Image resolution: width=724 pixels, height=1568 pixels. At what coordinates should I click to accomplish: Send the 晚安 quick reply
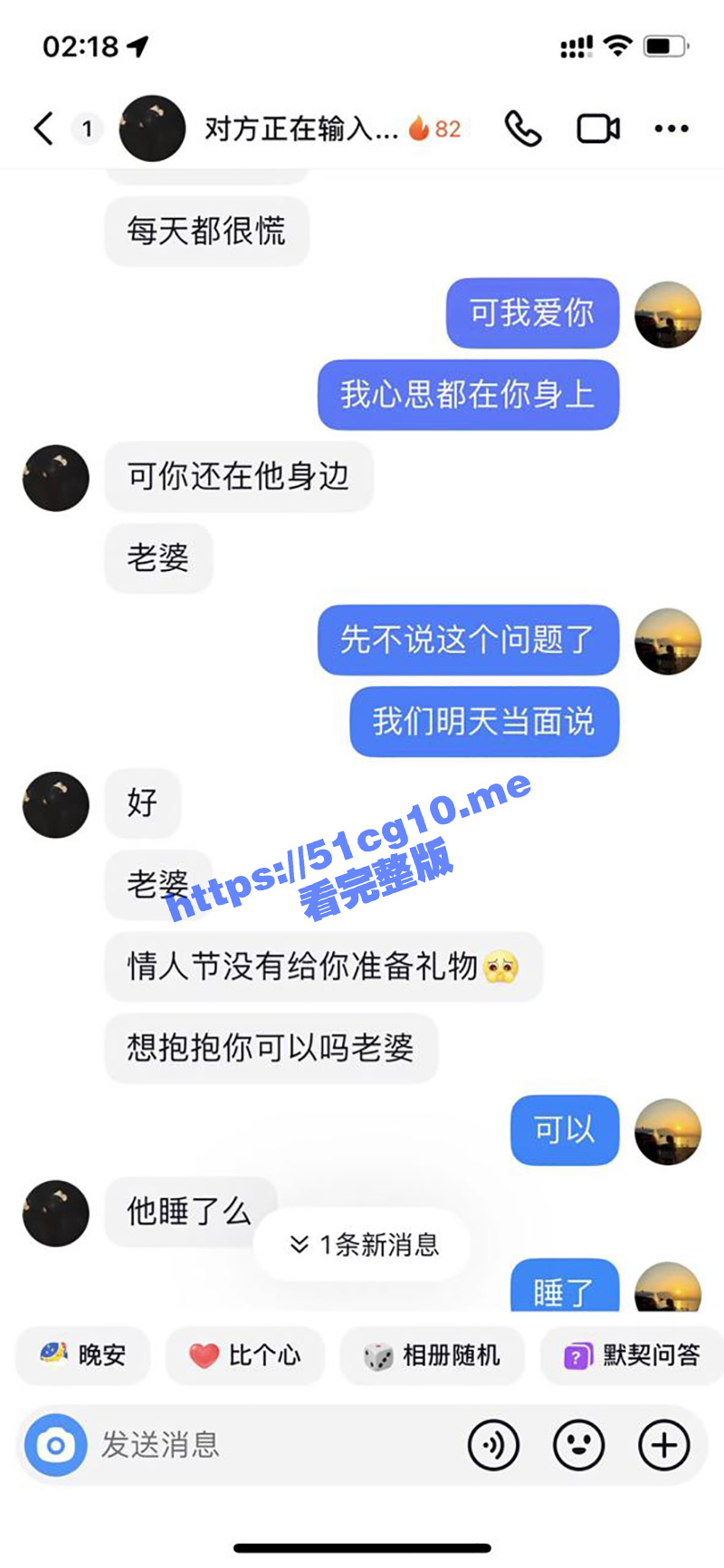tap(82, 1354)
